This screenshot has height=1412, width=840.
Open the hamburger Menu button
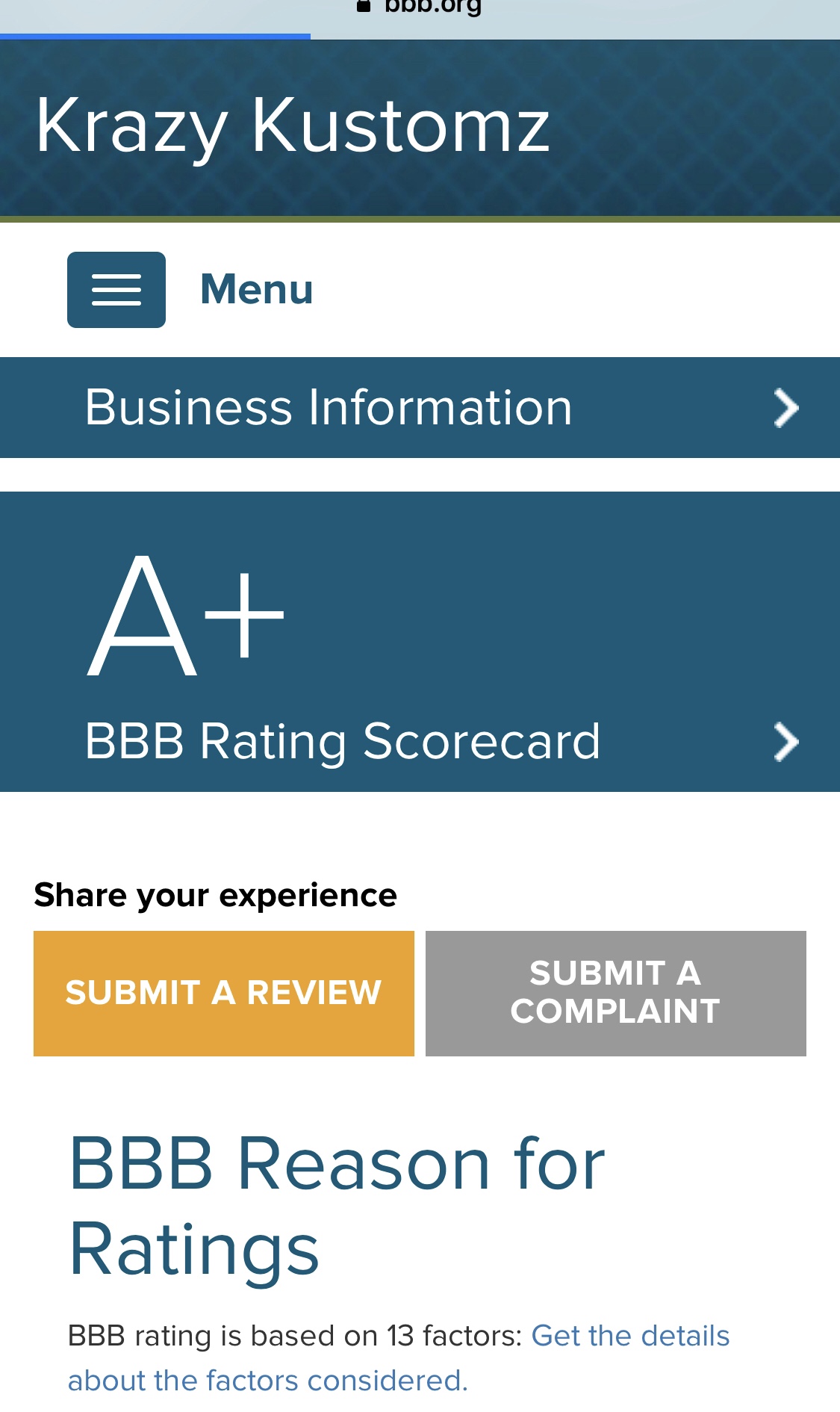(116, 290)
